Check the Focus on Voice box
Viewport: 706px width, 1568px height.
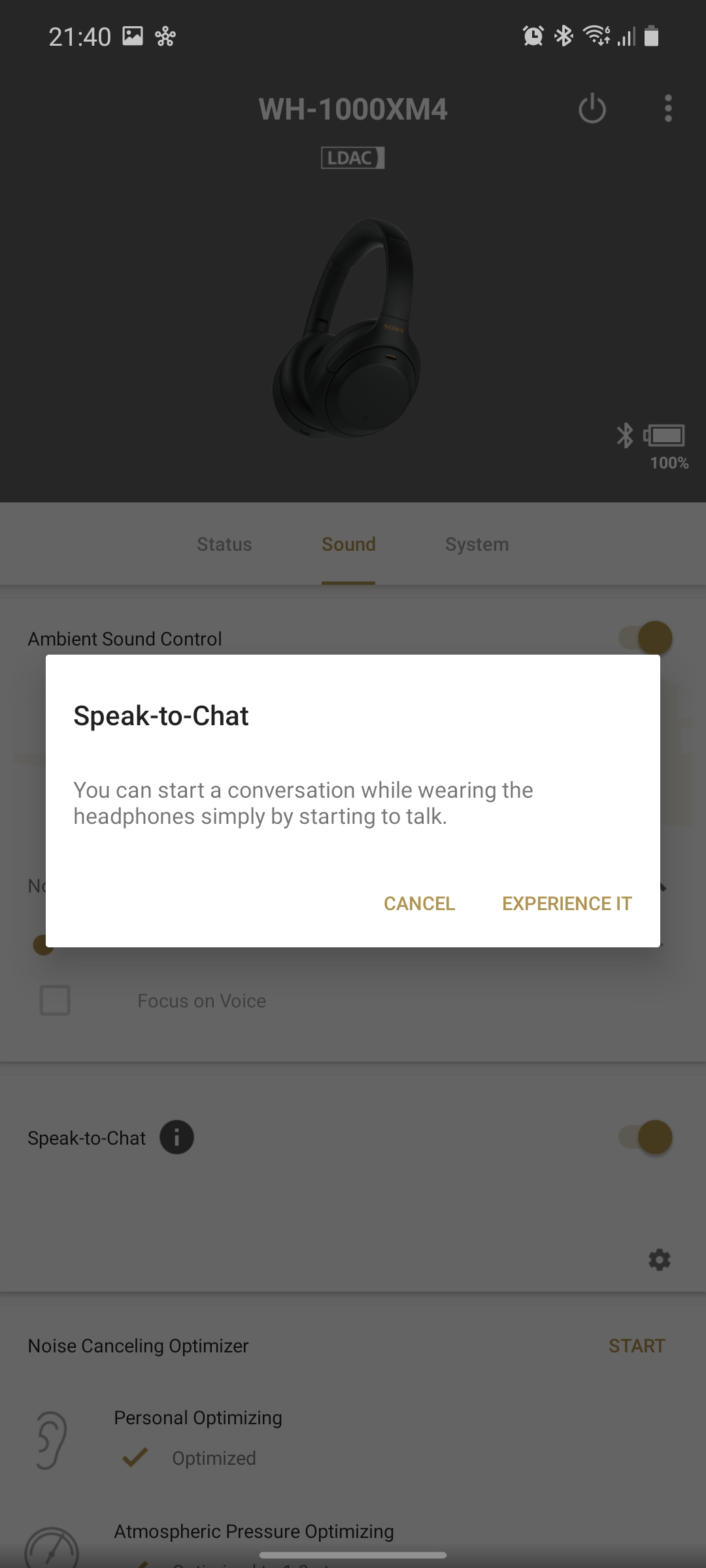[55, 1000]
